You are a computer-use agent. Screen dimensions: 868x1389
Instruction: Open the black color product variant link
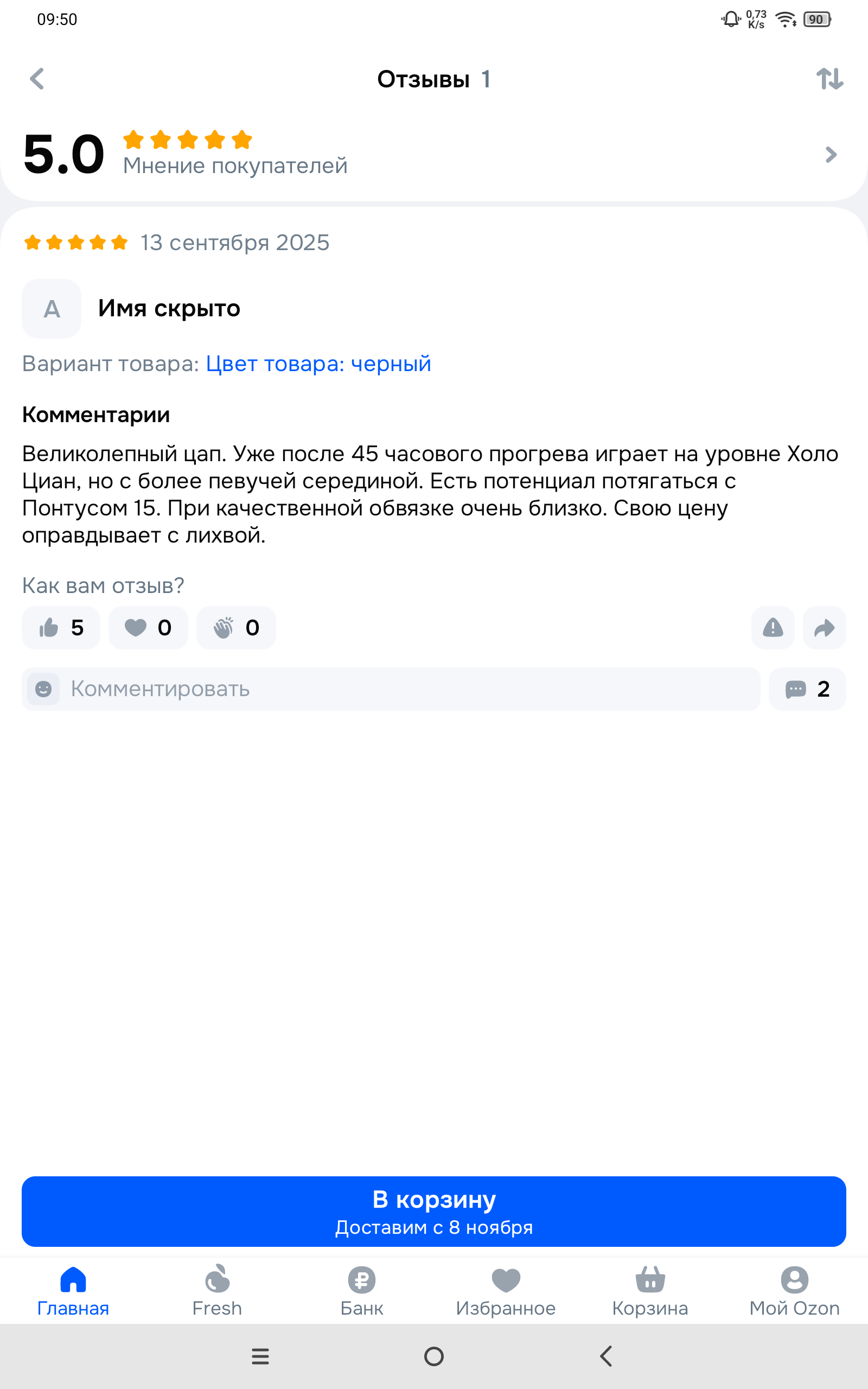point(318,364)
